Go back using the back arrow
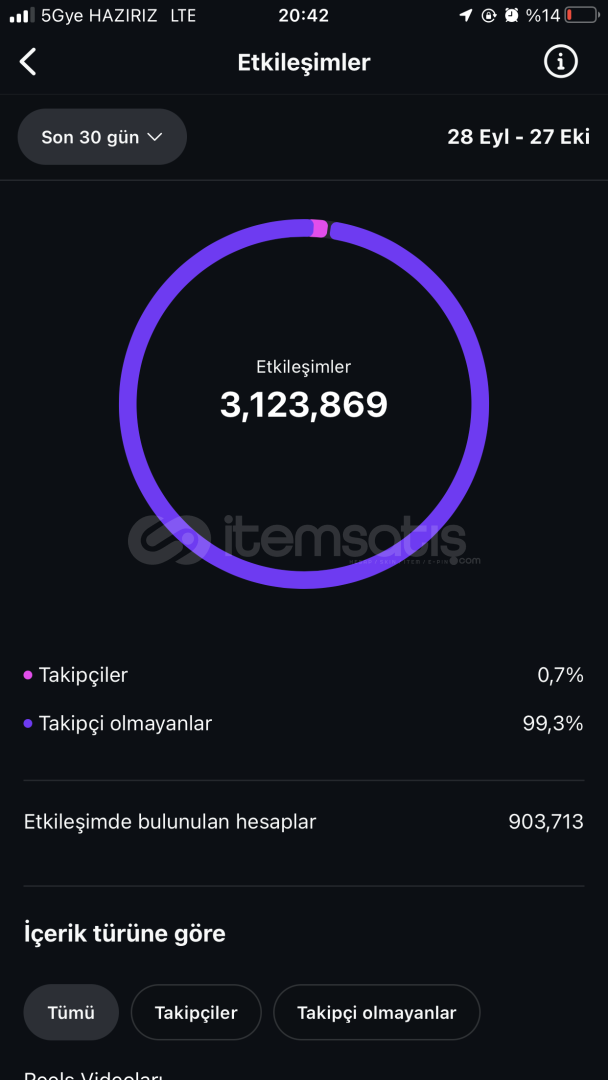 pyautogui.click(x=28, y=62)
